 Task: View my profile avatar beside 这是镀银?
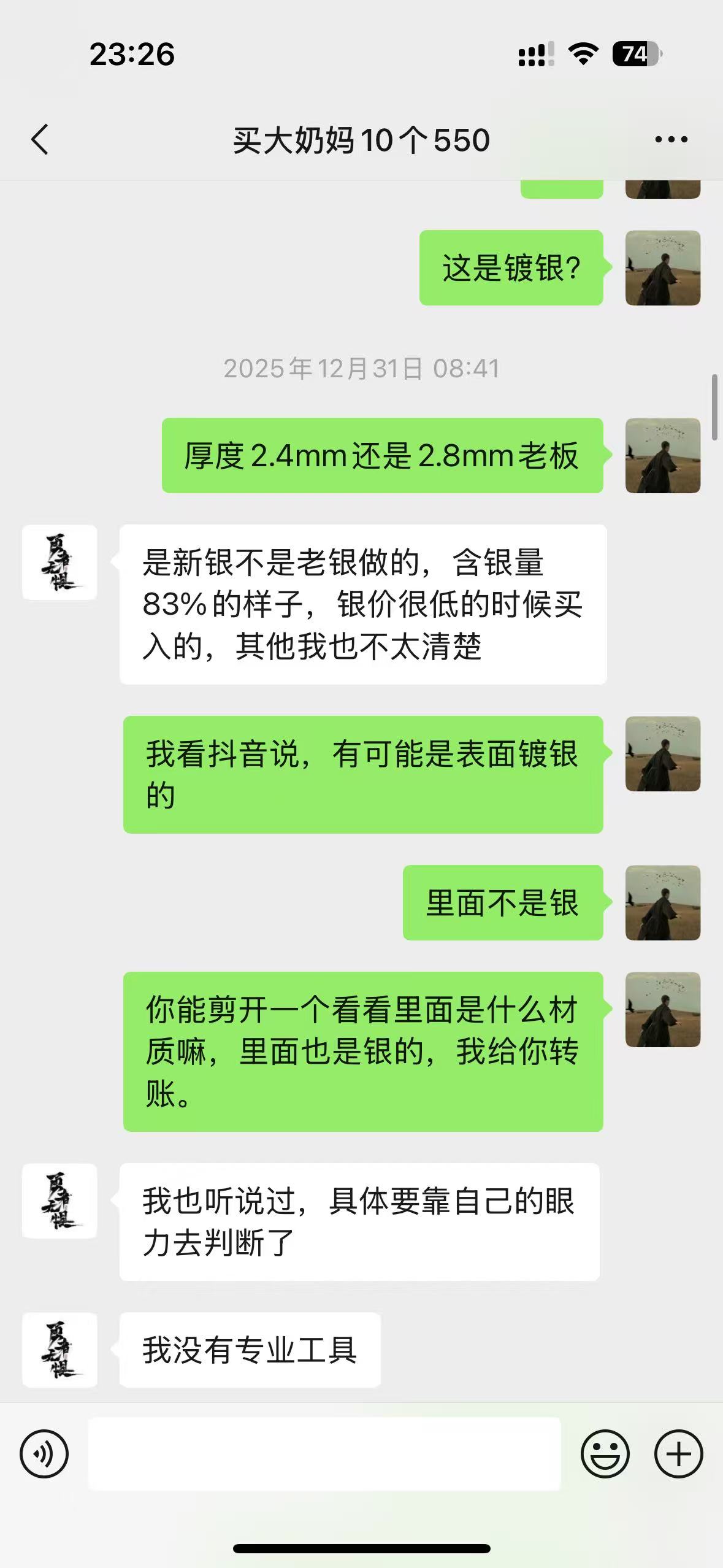(662, 268)
